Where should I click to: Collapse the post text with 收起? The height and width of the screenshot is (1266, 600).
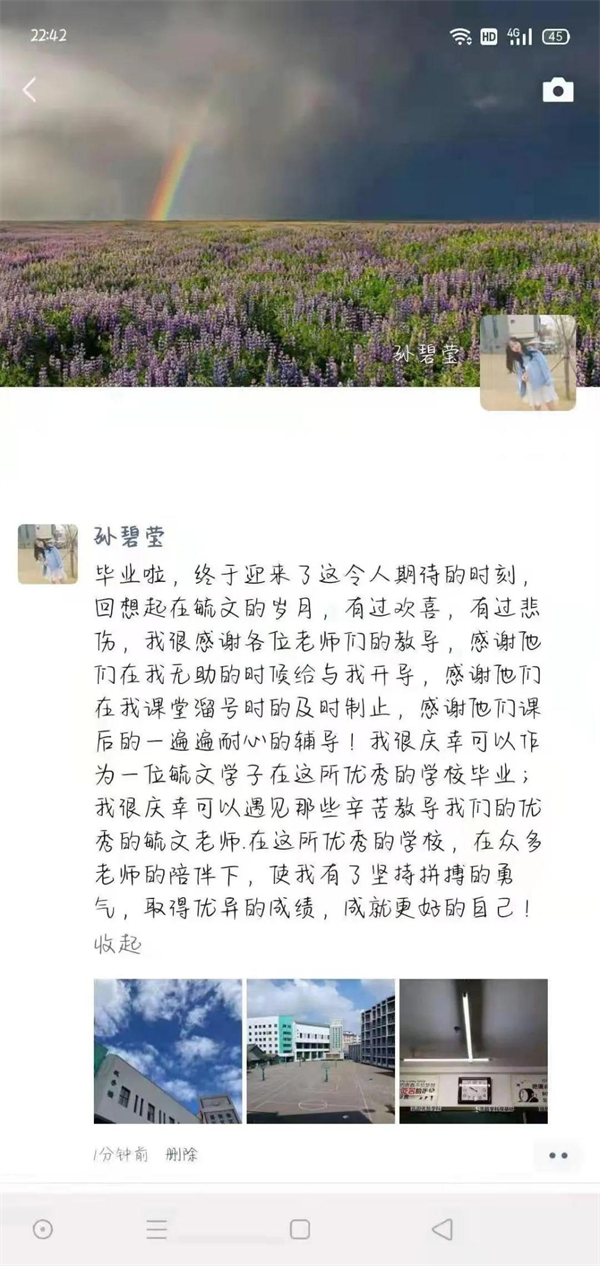tap(117, 944)
